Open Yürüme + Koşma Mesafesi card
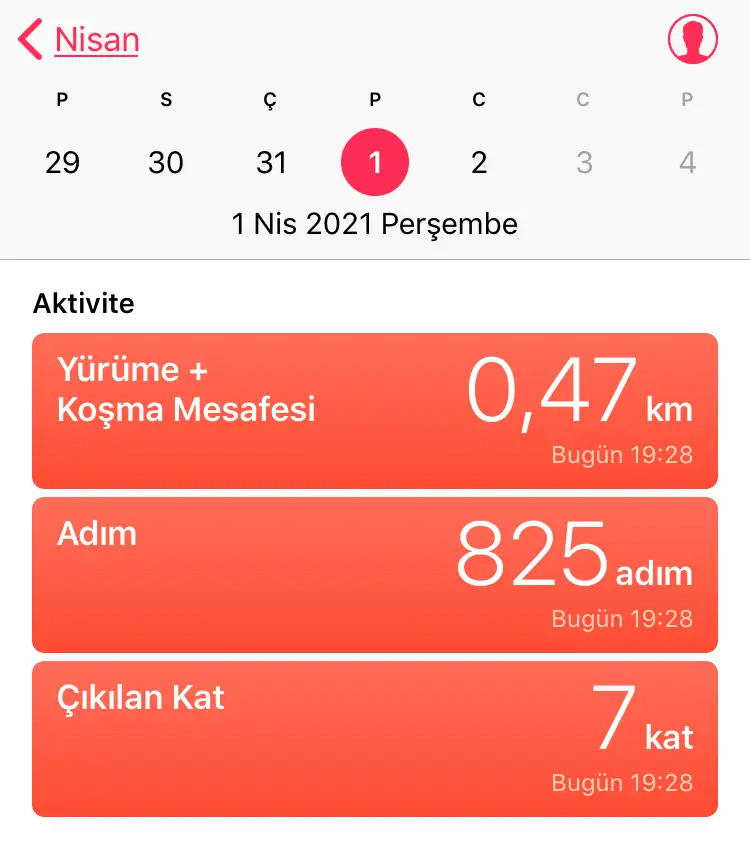 [x=375, y=410]
